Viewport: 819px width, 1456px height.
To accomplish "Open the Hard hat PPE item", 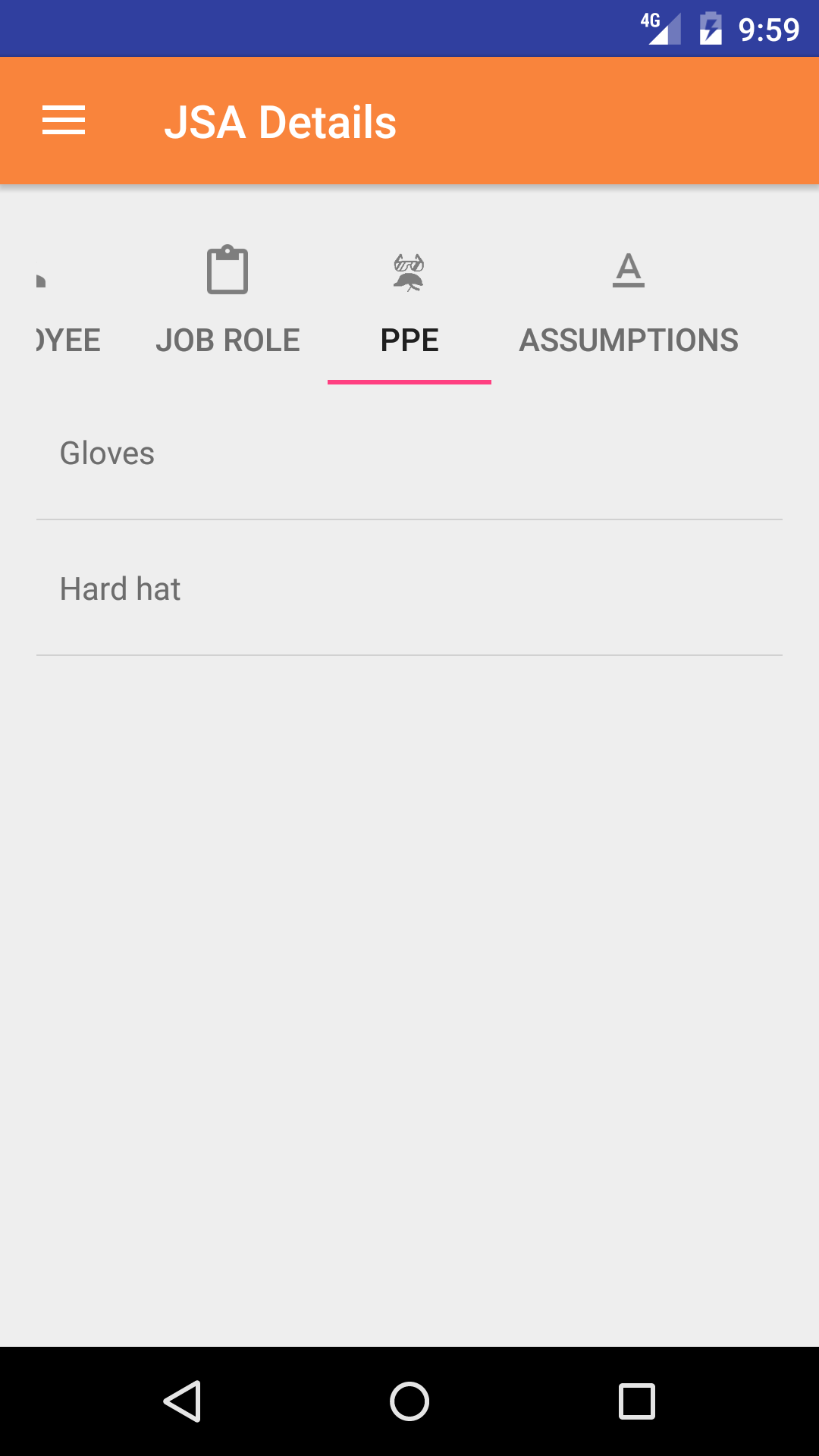I will [409, 589].
